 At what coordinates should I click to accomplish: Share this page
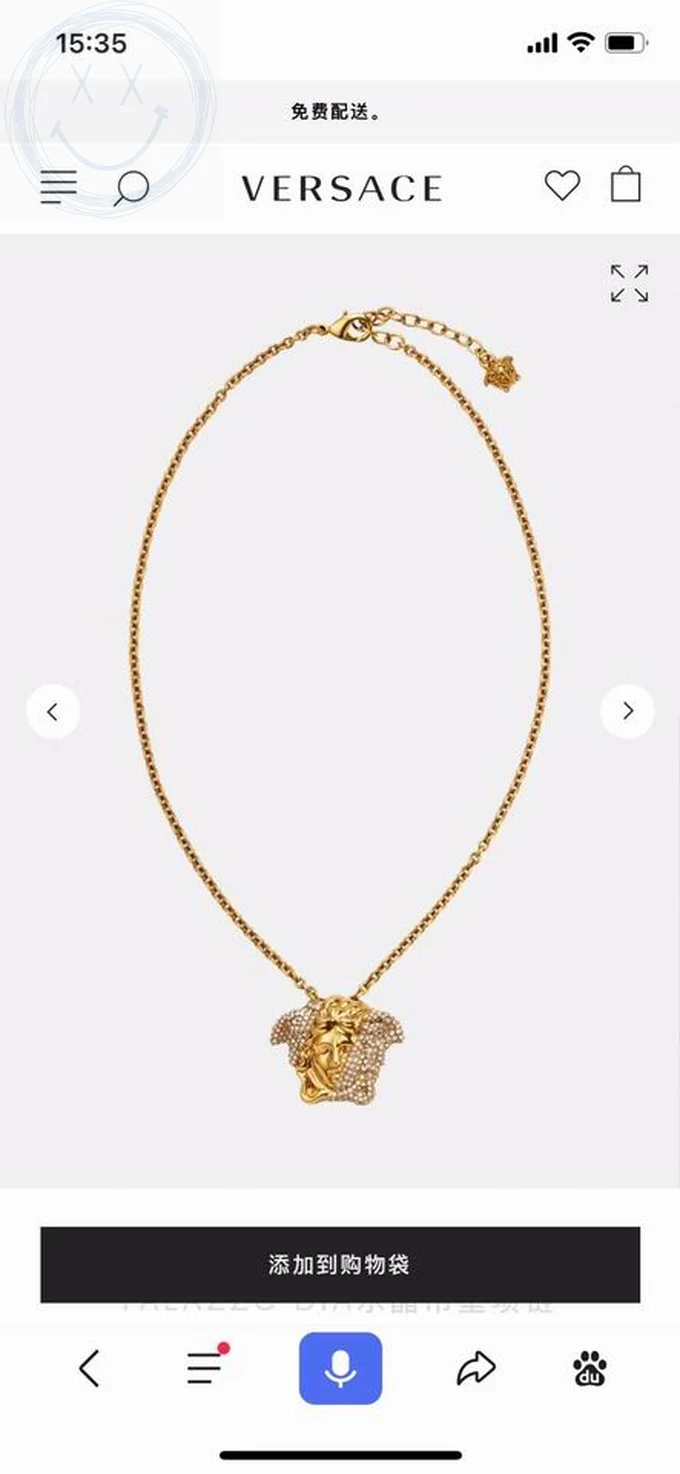[476, 1368]
